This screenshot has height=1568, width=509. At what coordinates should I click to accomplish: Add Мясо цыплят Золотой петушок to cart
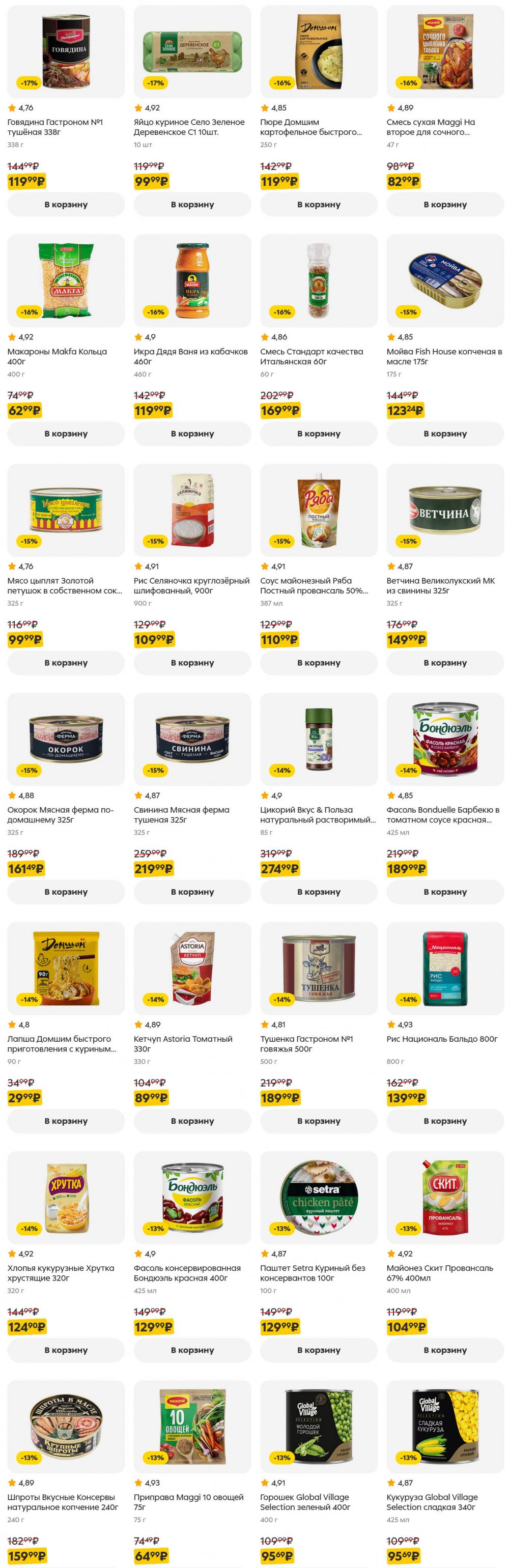[x=66, y=662]
